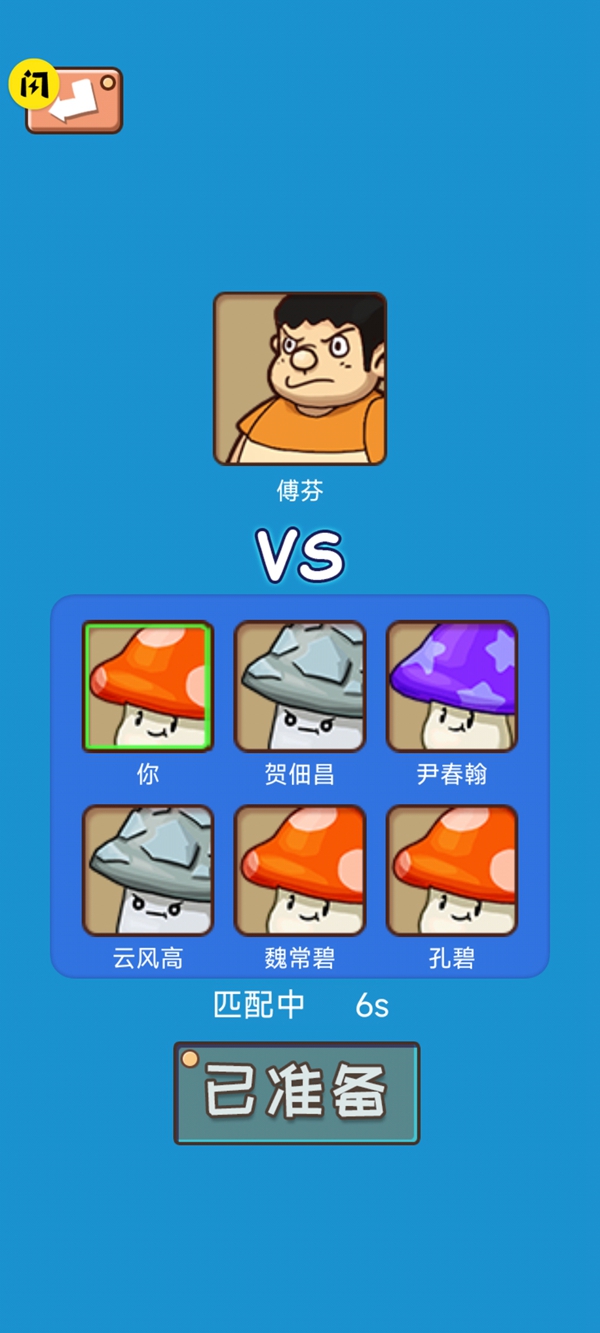
Task: View teammate 云风高's avatar
Action: [x=148, y=870]
